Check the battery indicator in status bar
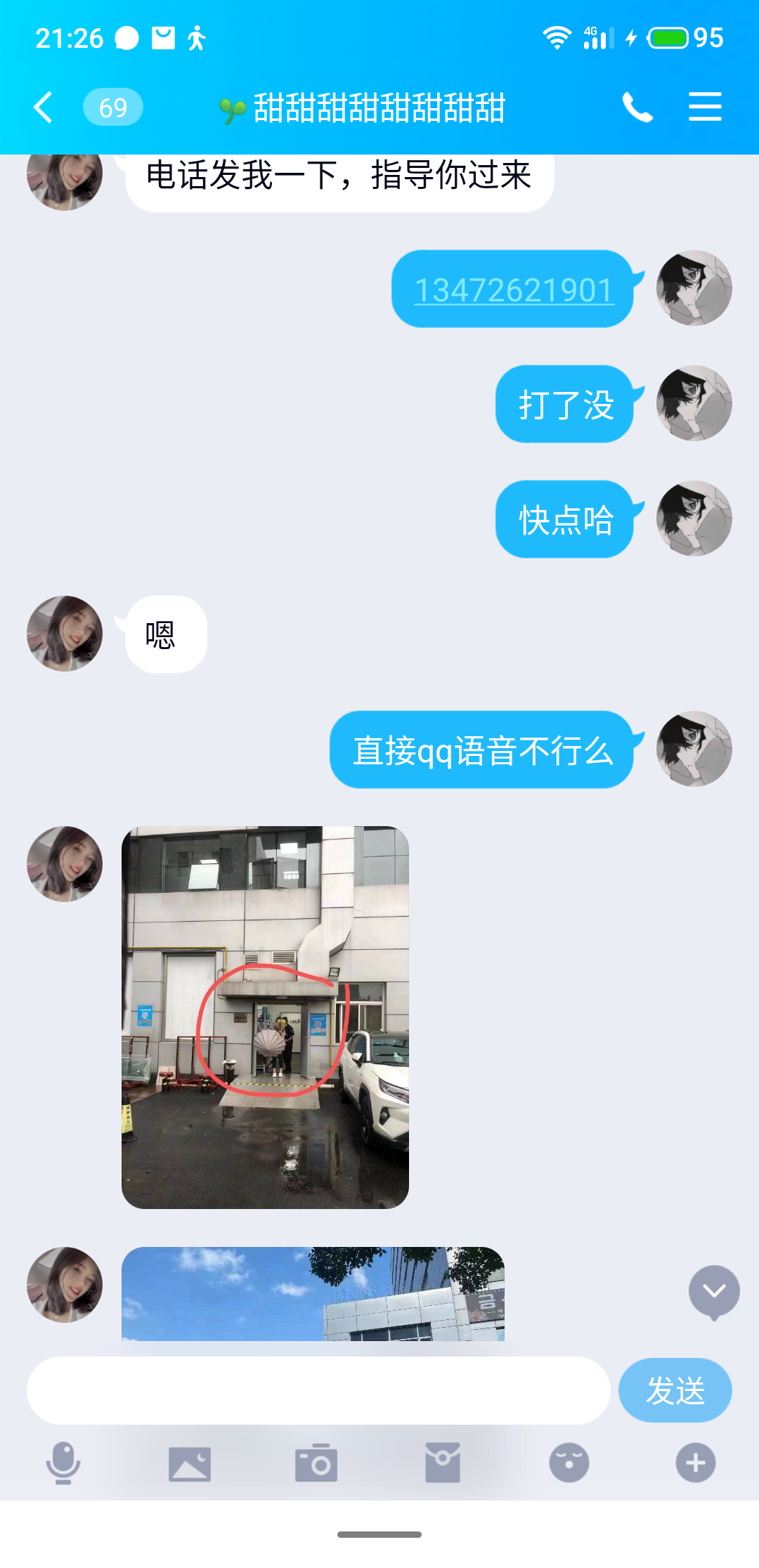 668,37
